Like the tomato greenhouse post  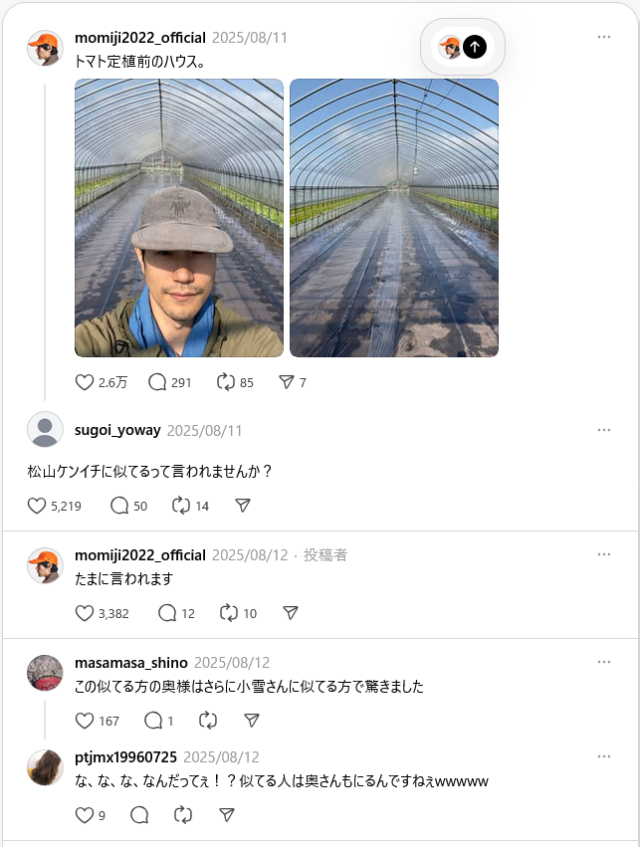tap(85, 382)
